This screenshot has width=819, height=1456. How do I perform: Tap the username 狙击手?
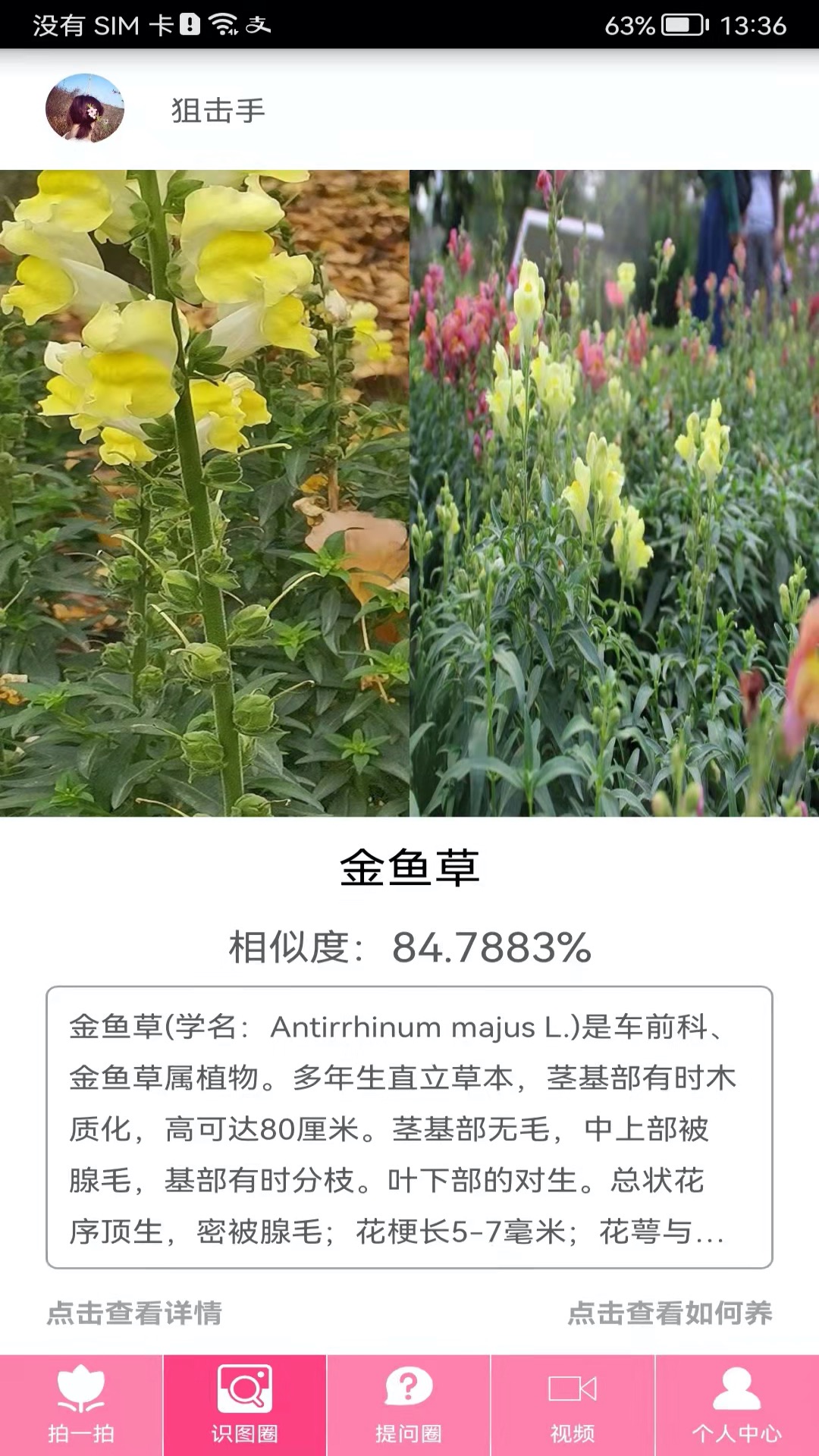216,111
